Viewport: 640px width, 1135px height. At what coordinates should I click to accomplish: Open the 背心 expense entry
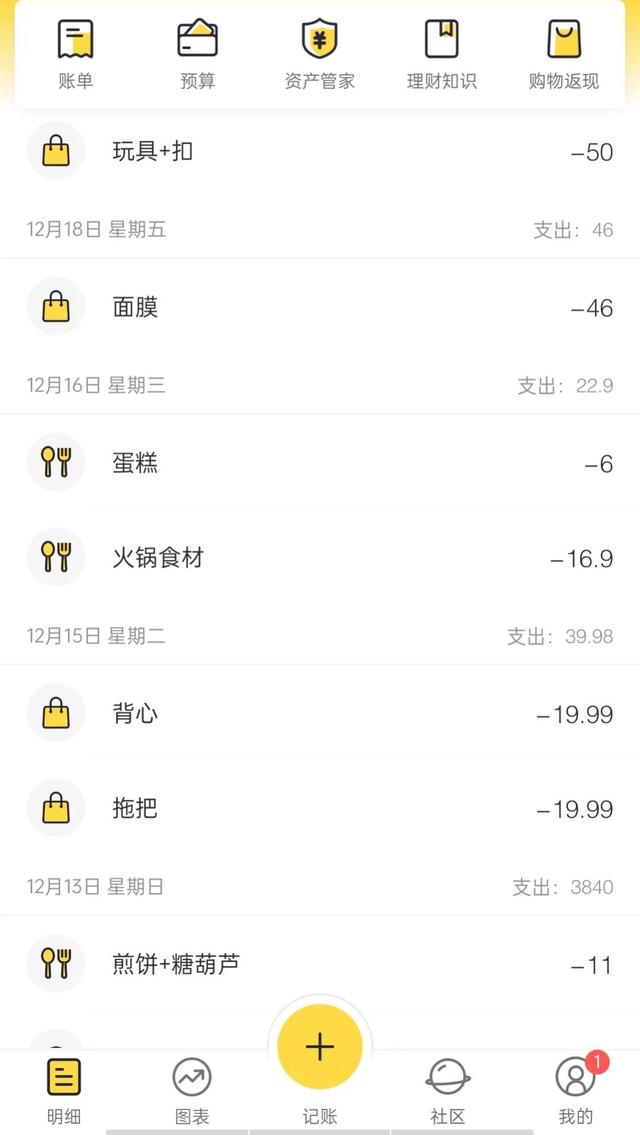[320, 713]
